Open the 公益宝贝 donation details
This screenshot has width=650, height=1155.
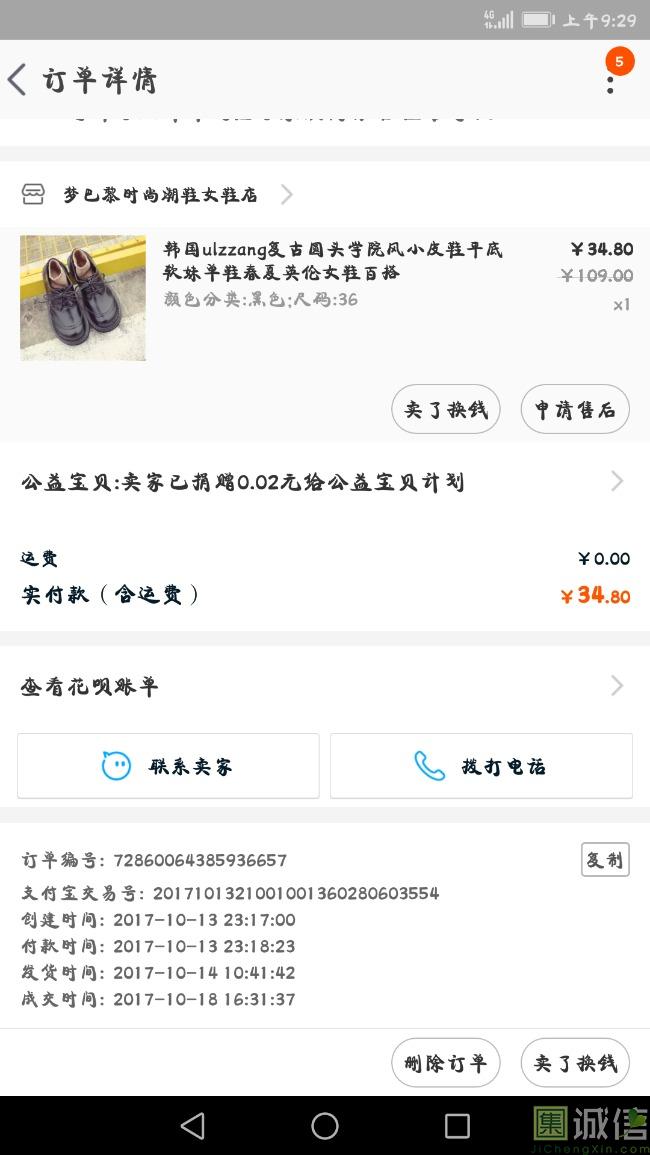tap(322, 482)
